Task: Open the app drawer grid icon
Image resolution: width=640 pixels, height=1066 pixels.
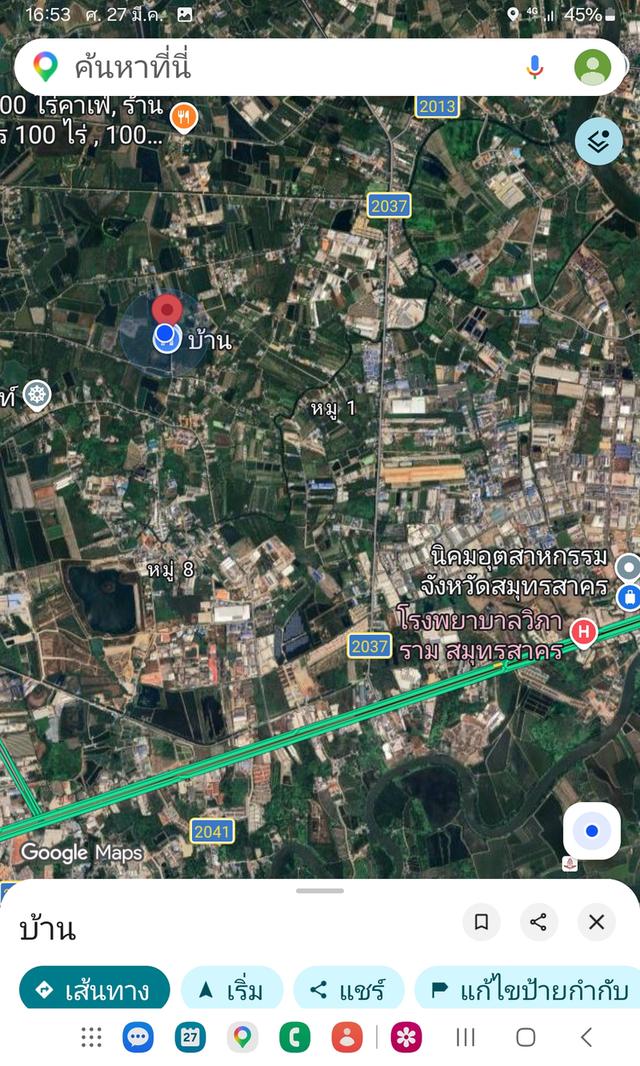Action: coord(92,1038)
